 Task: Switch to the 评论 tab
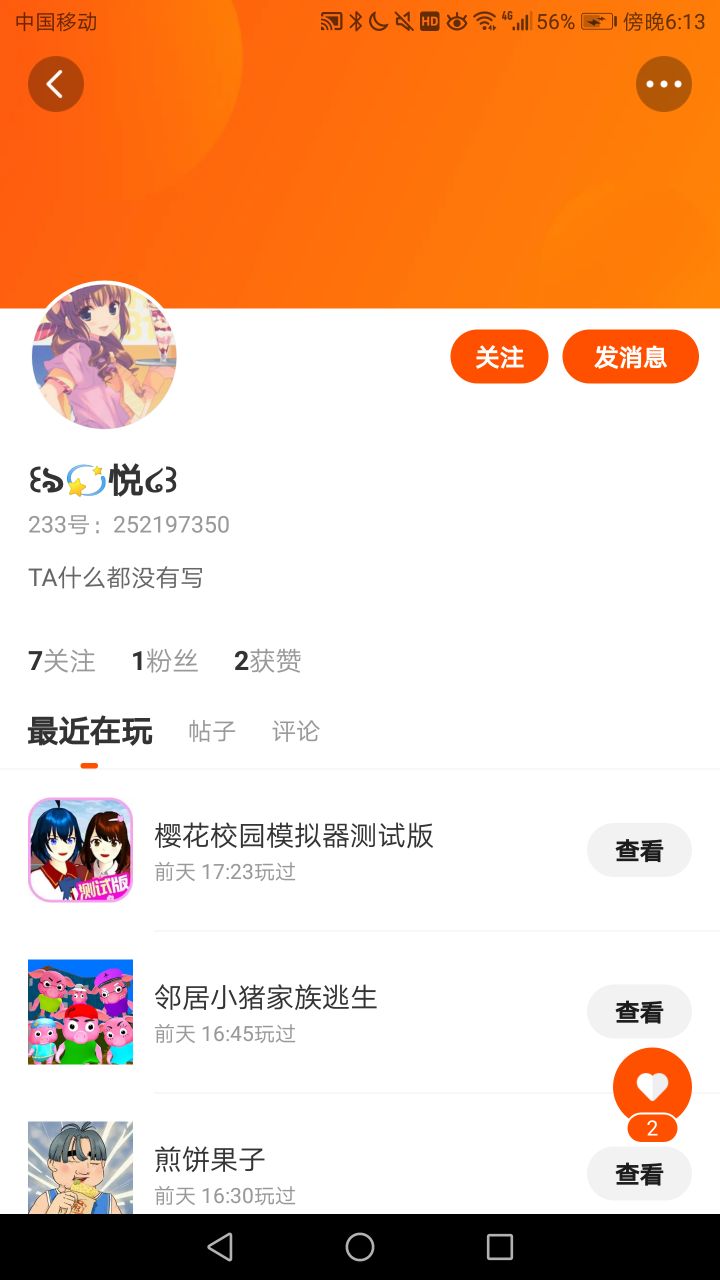(x=296, y=731)
